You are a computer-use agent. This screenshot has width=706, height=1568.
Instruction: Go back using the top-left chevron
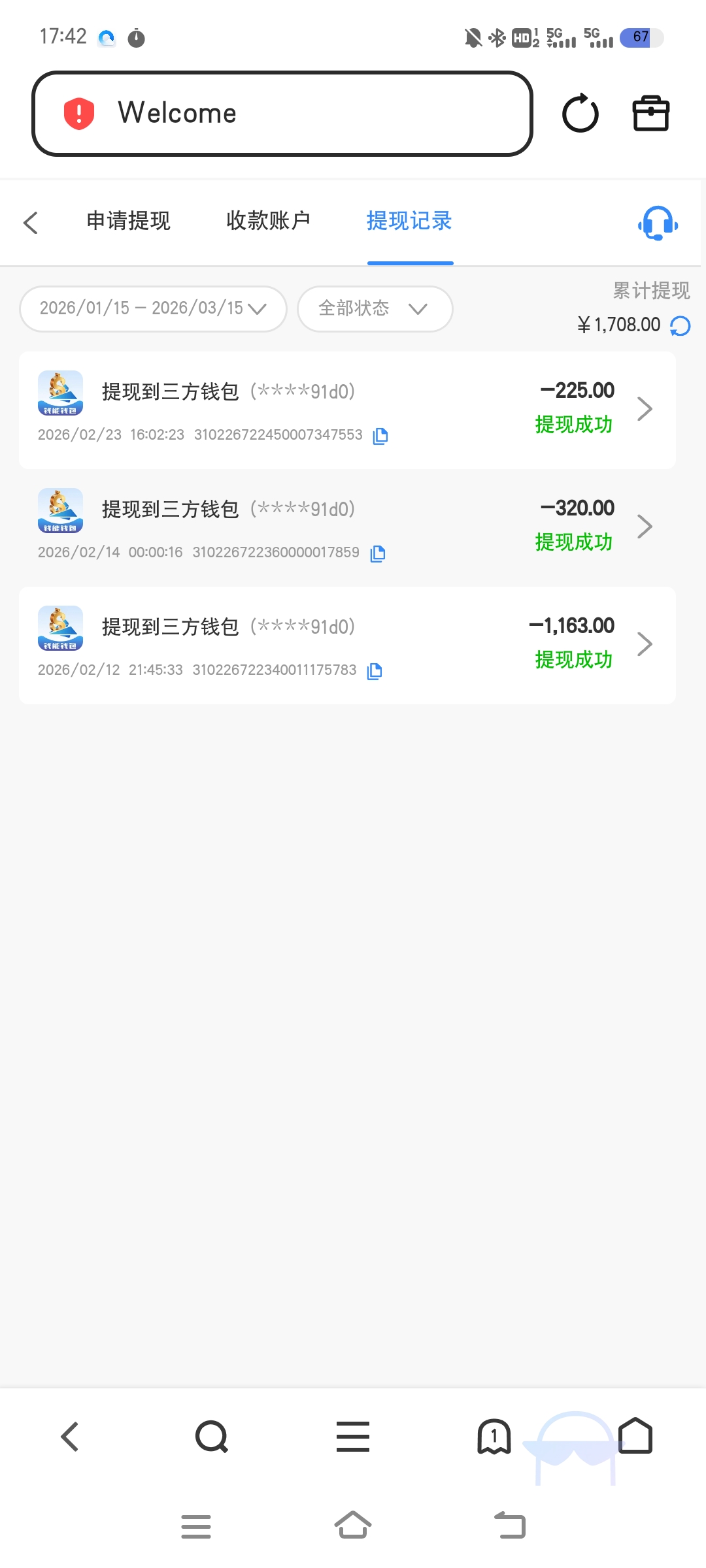point(30,222)
